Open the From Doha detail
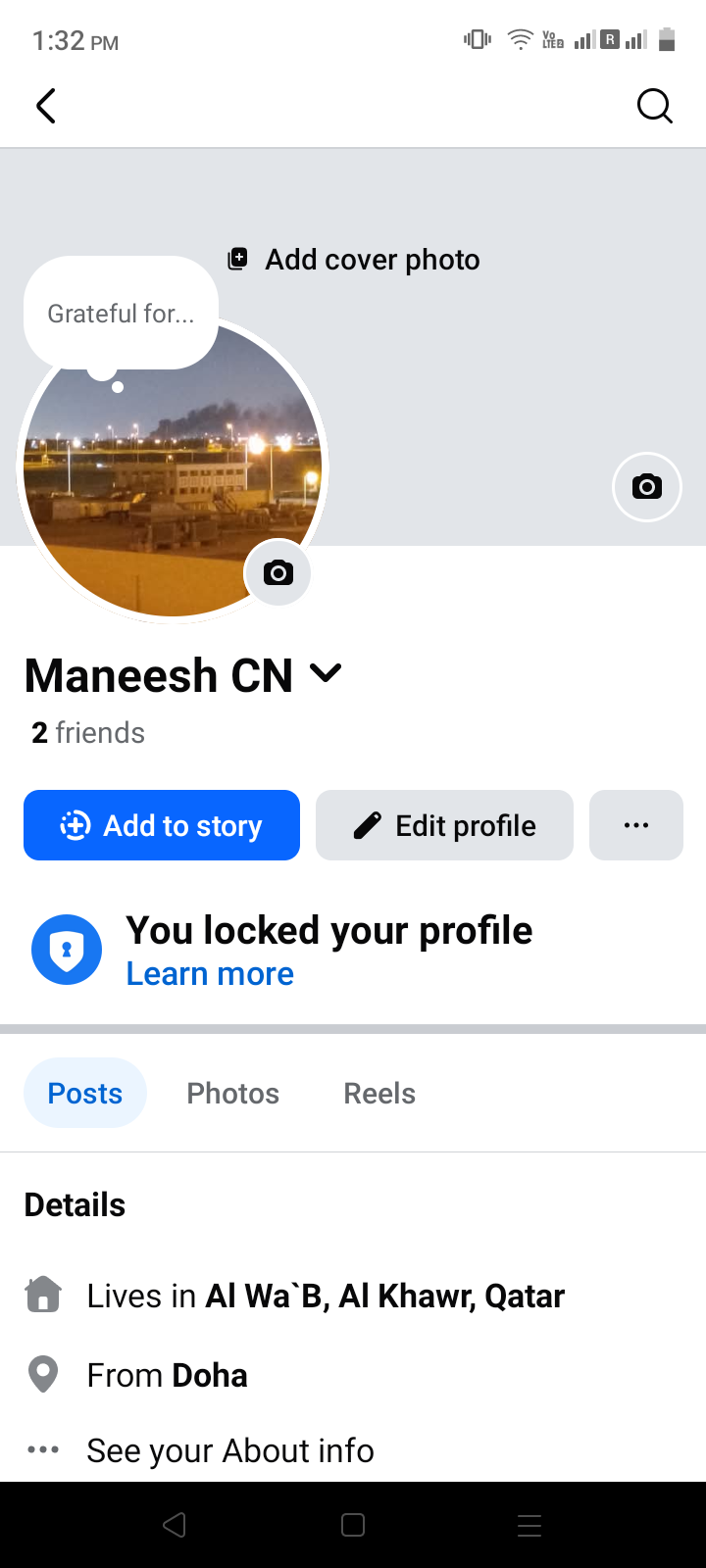The image size is (706, 1568). (x=167, y=1375)
